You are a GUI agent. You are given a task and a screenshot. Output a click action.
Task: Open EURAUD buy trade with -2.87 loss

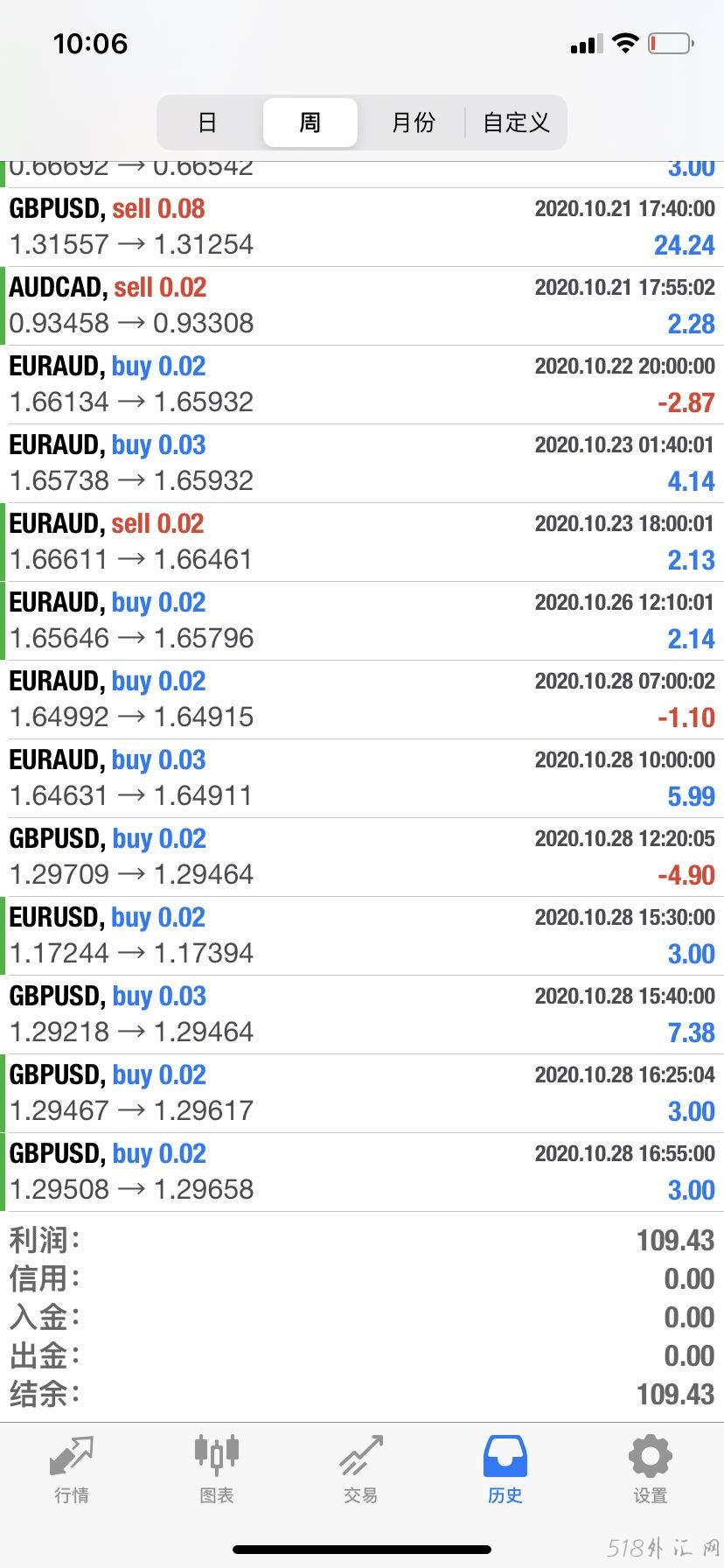[x=362, y=385]
